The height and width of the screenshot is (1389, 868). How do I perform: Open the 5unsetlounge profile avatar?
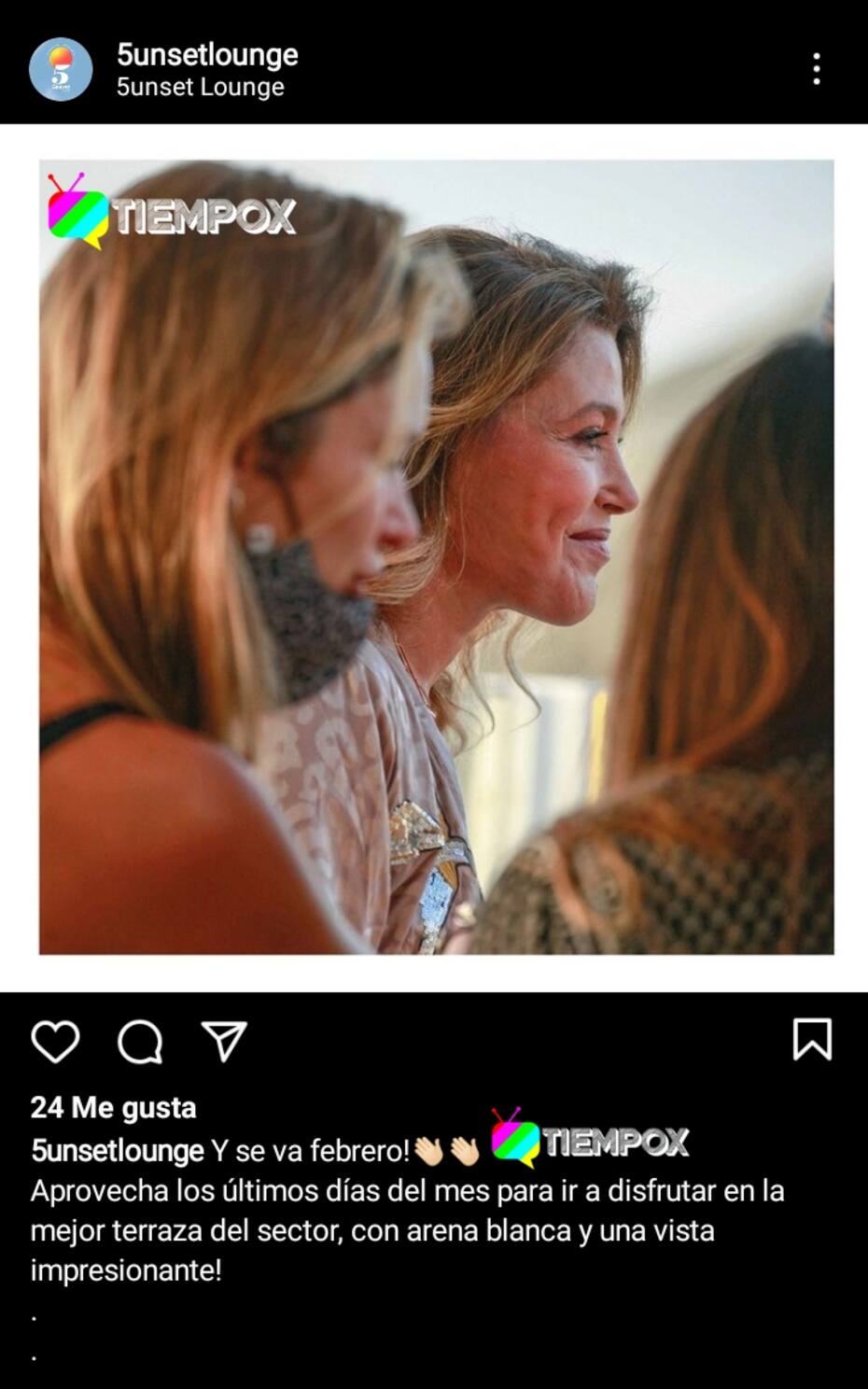(61, 69)
